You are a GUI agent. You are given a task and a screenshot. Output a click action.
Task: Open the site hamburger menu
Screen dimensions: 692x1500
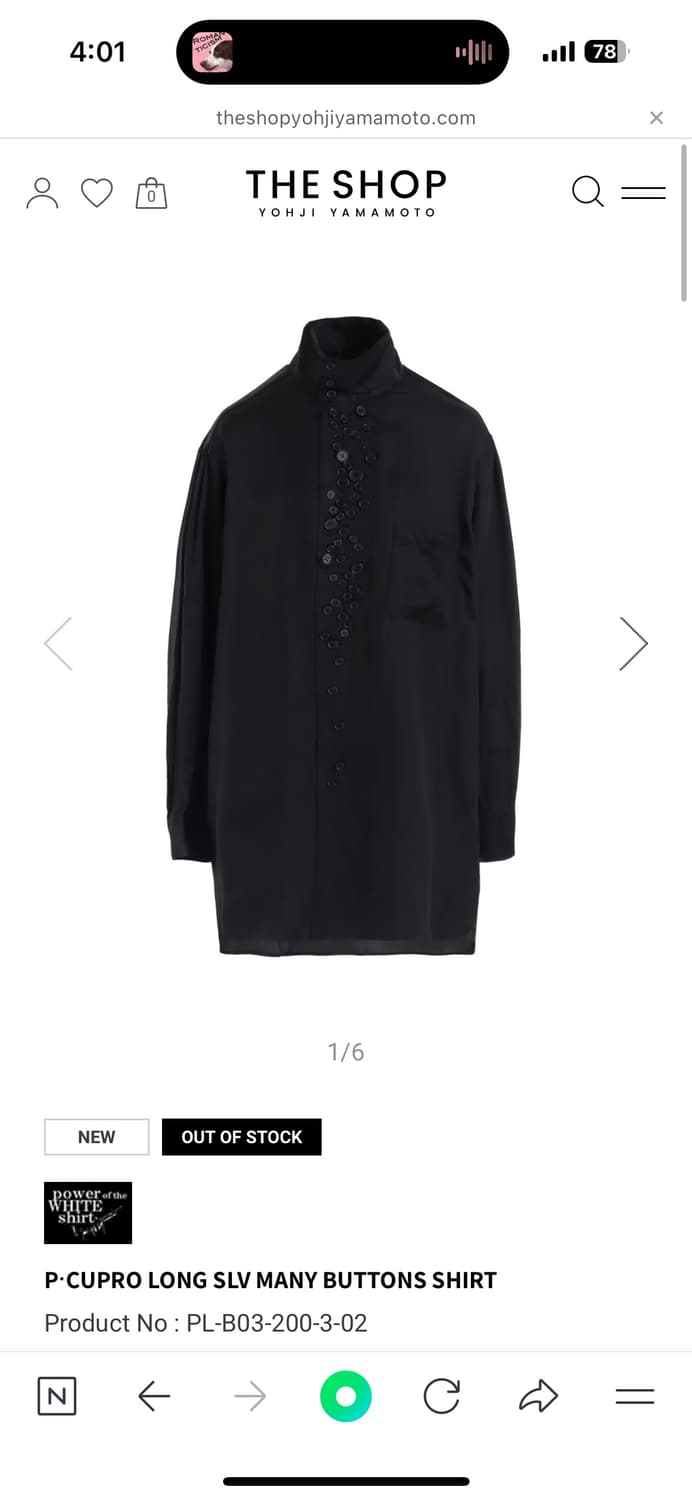pos(643,192)
